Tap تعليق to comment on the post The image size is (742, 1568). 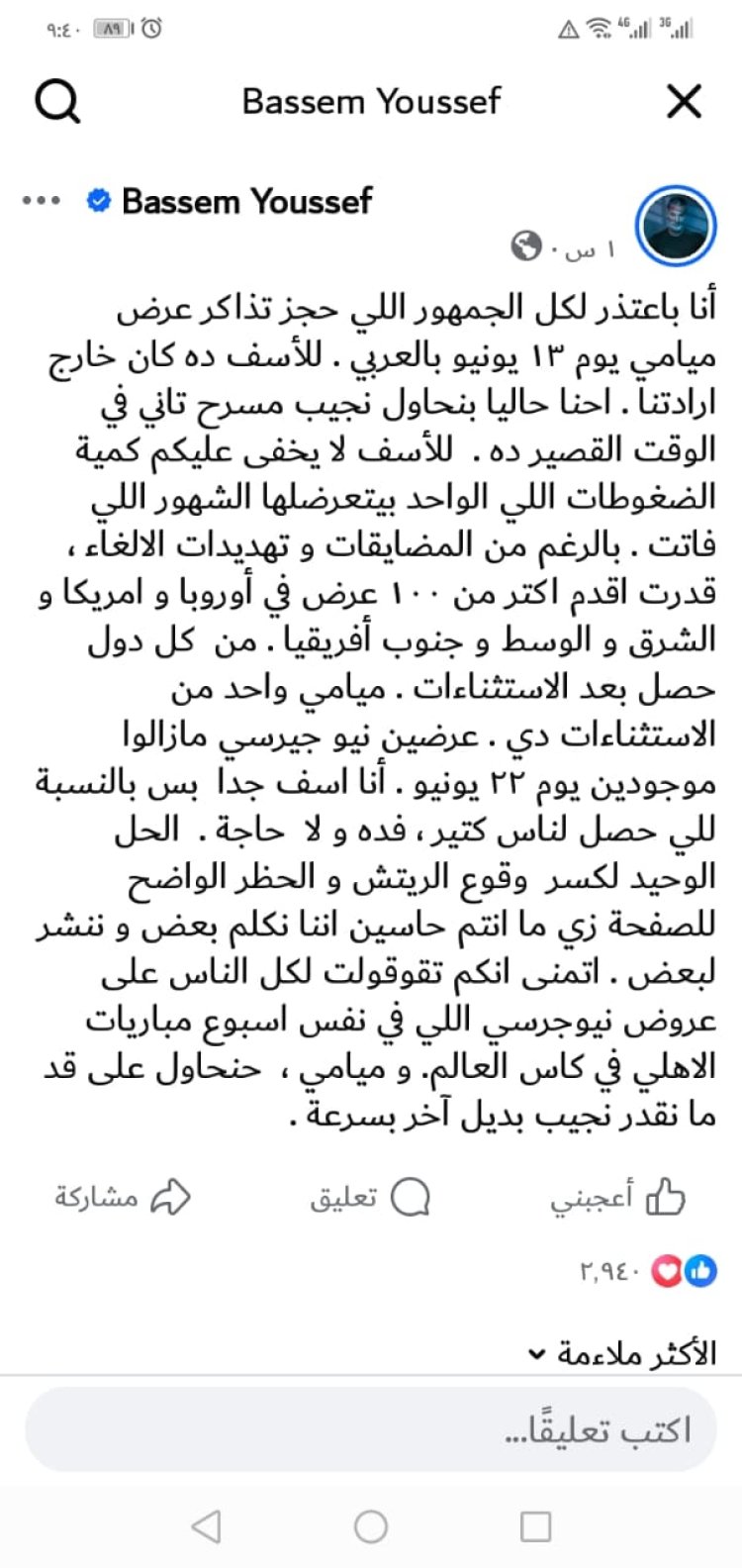(x=370, y=1198)
